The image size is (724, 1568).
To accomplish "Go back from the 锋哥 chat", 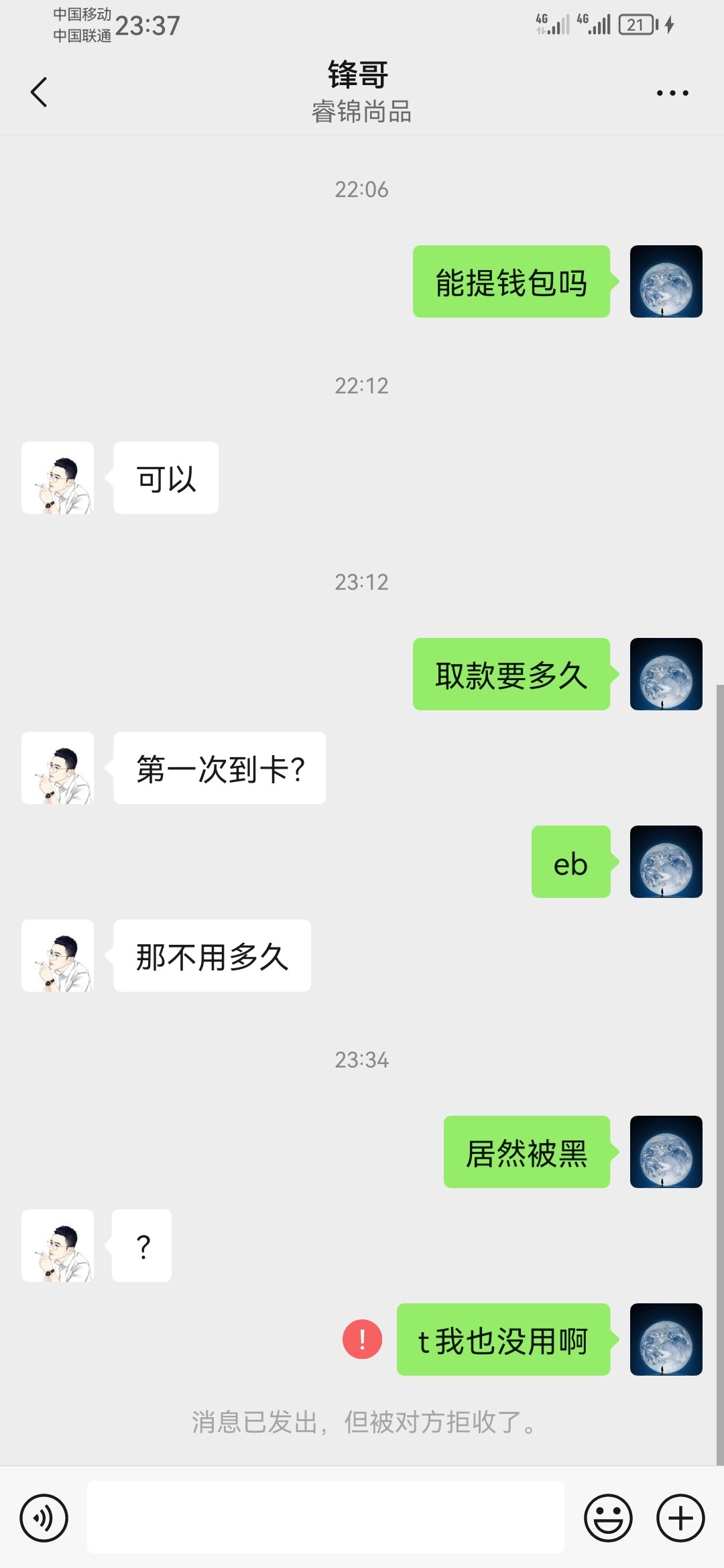I will 39,92.
